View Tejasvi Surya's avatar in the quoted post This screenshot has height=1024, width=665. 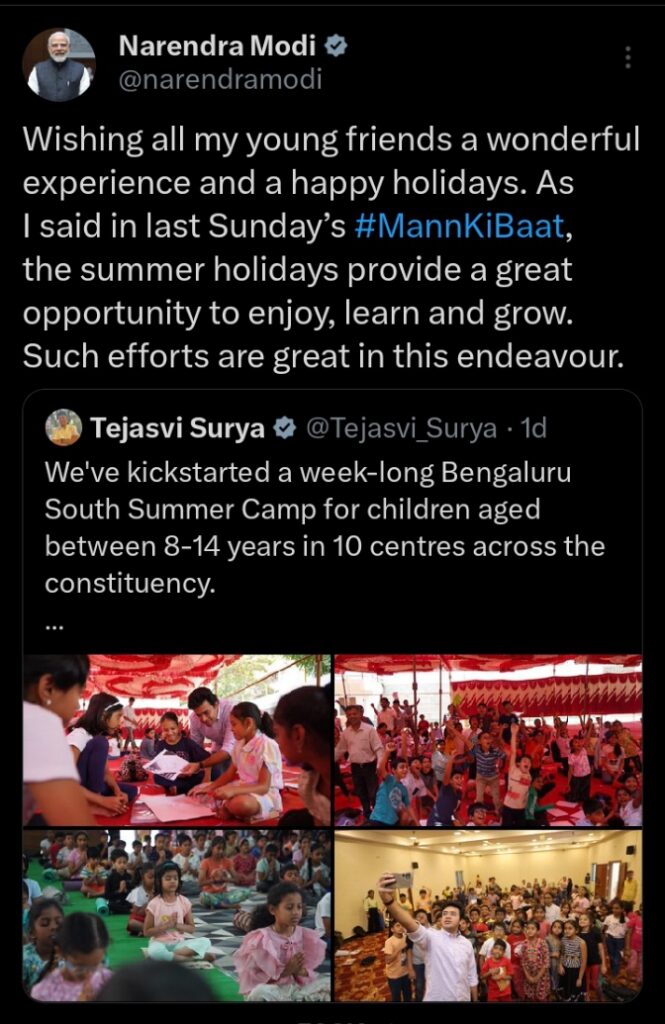64,428
